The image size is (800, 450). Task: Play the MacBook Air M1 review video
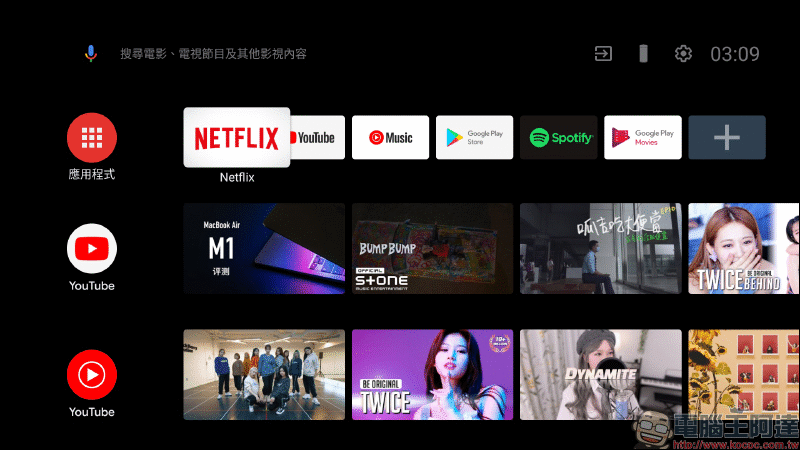click(x=264, y=249)
